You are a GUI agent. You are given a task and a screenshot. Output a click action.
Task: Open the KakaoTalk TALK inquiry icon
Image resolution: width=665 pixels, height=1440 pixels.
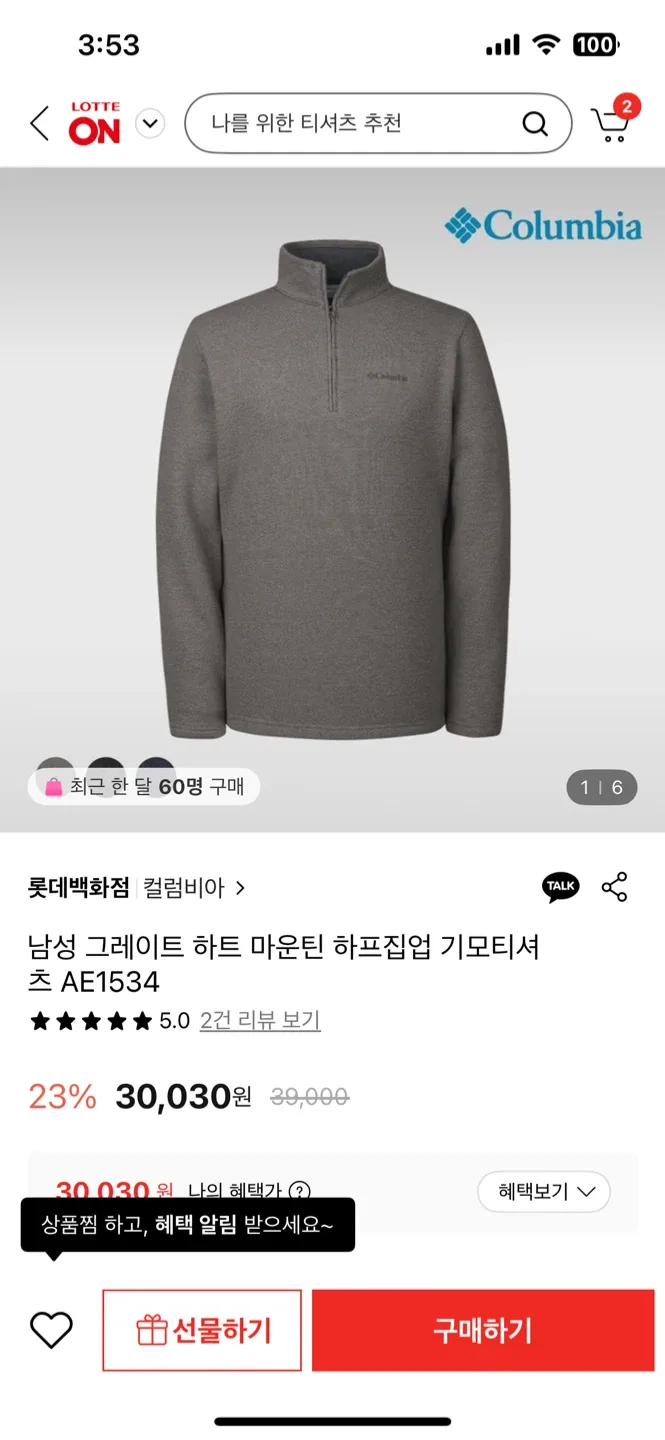(x=560, y=887)
